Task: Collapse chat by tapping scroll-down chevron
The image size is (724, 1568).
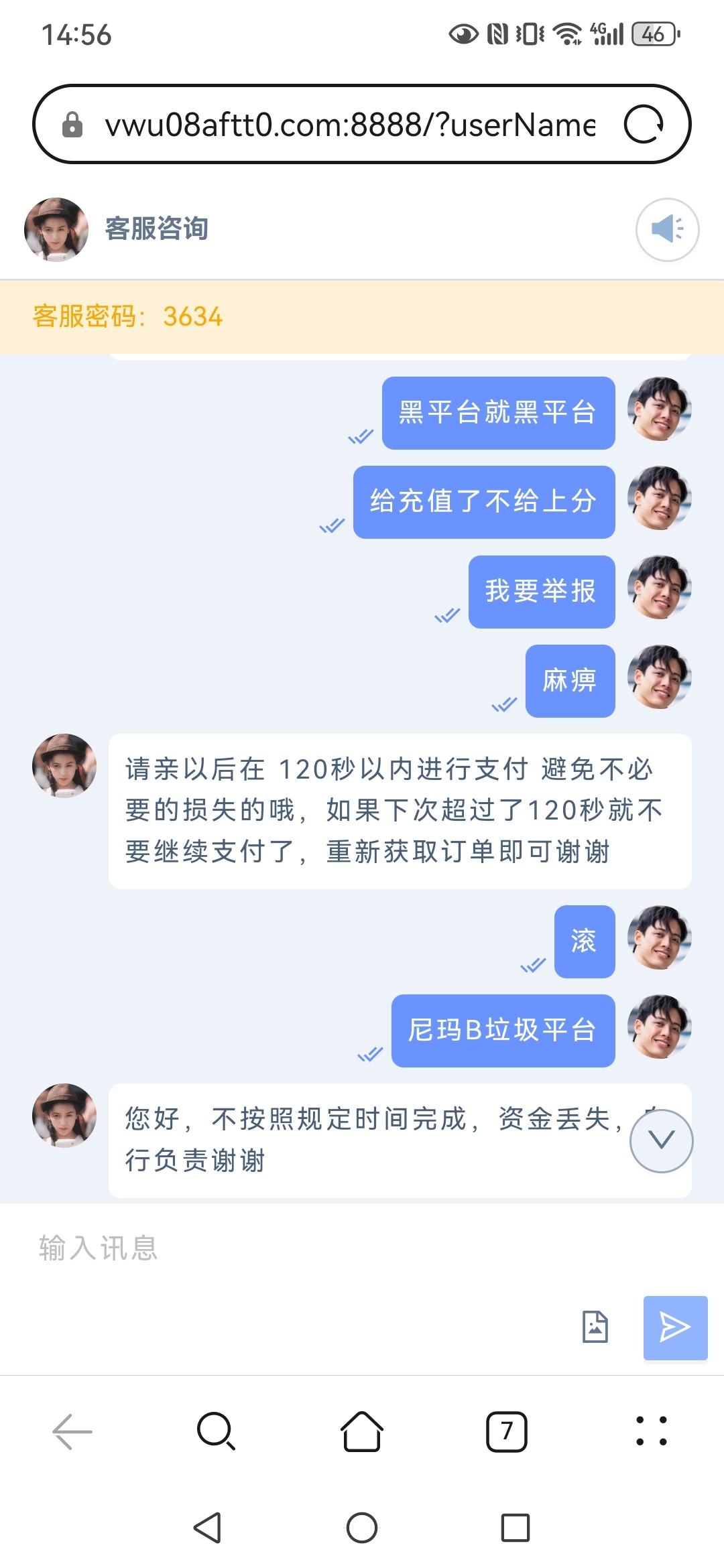Action: pos(660,1142)
